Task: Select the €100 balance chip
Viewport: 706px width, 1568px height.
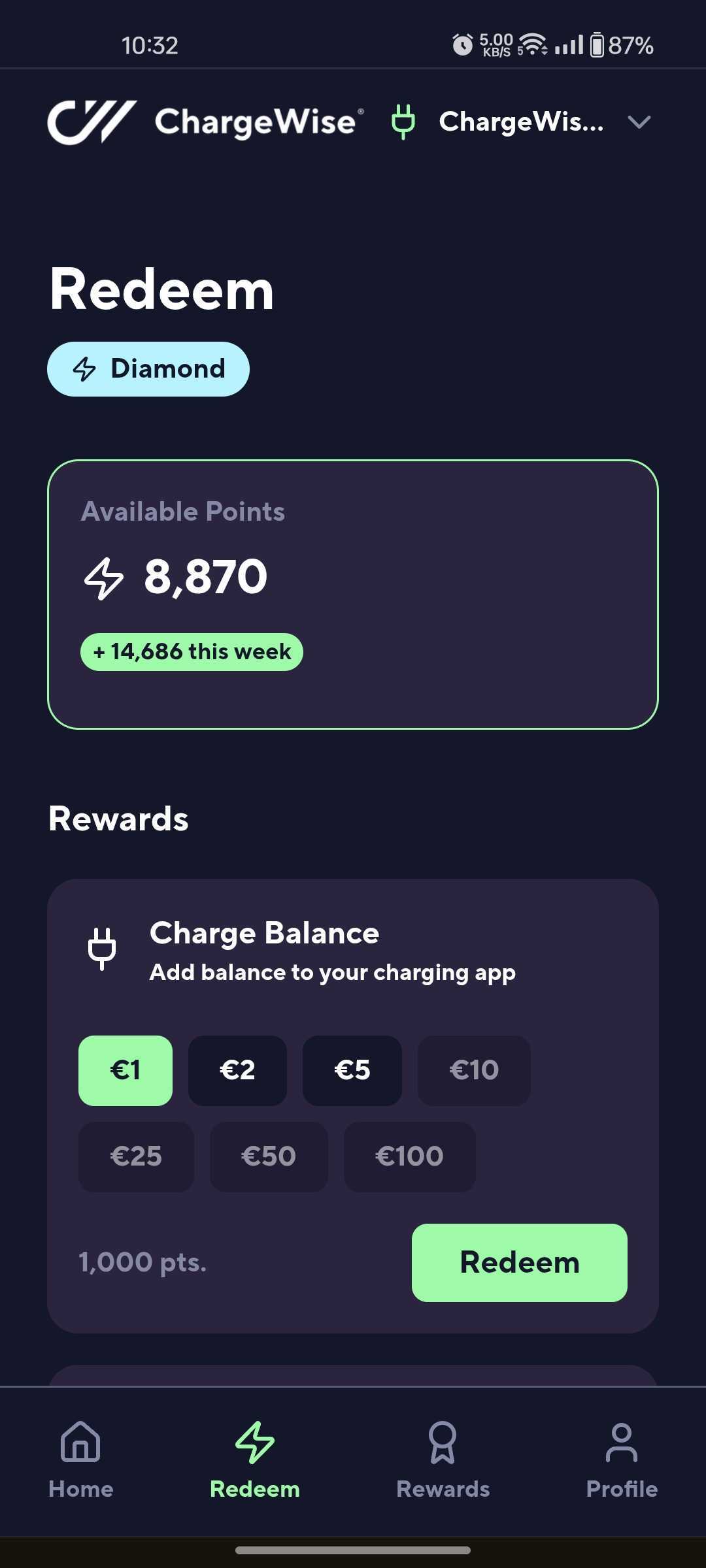Action: coord(409,1156)
